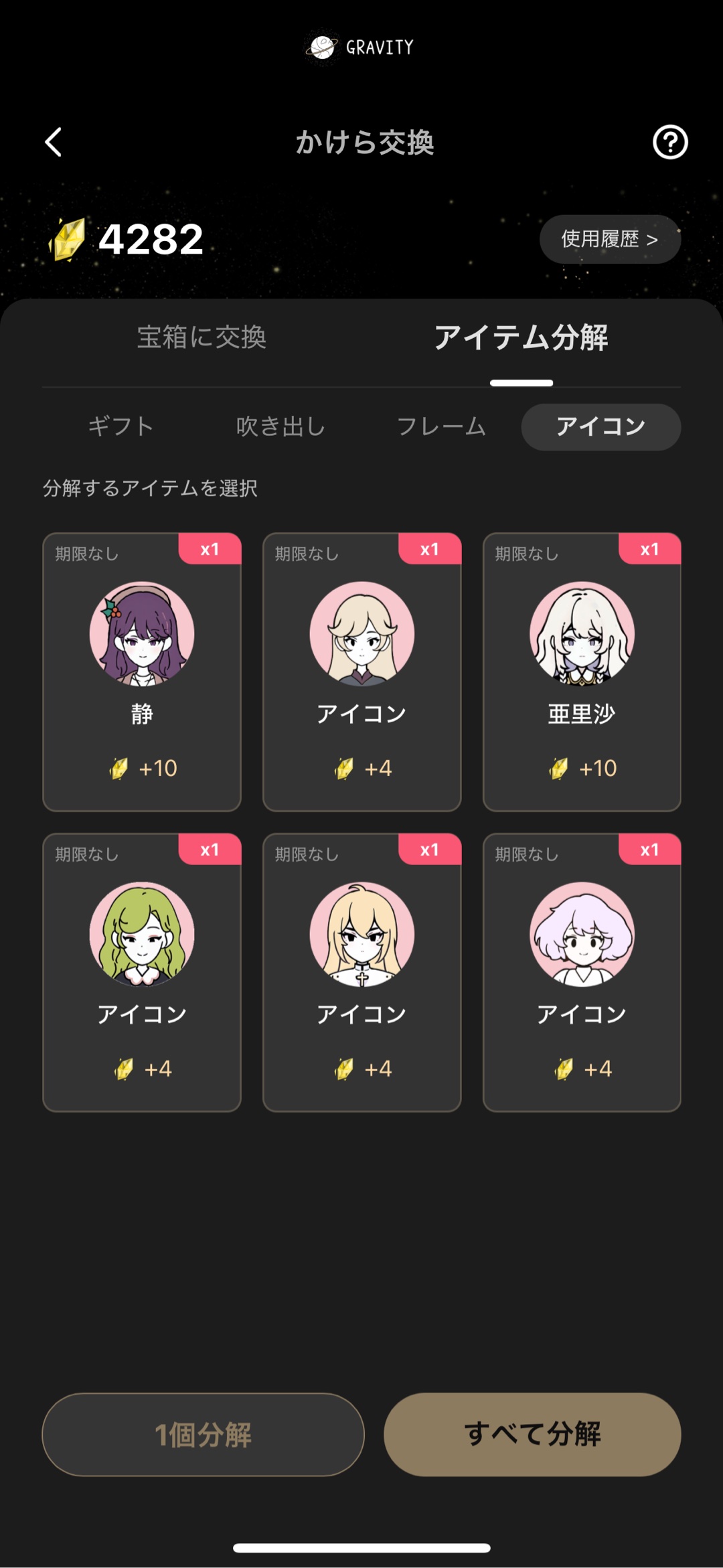Select the アイテム分解 tab

[x=521, y=337]
